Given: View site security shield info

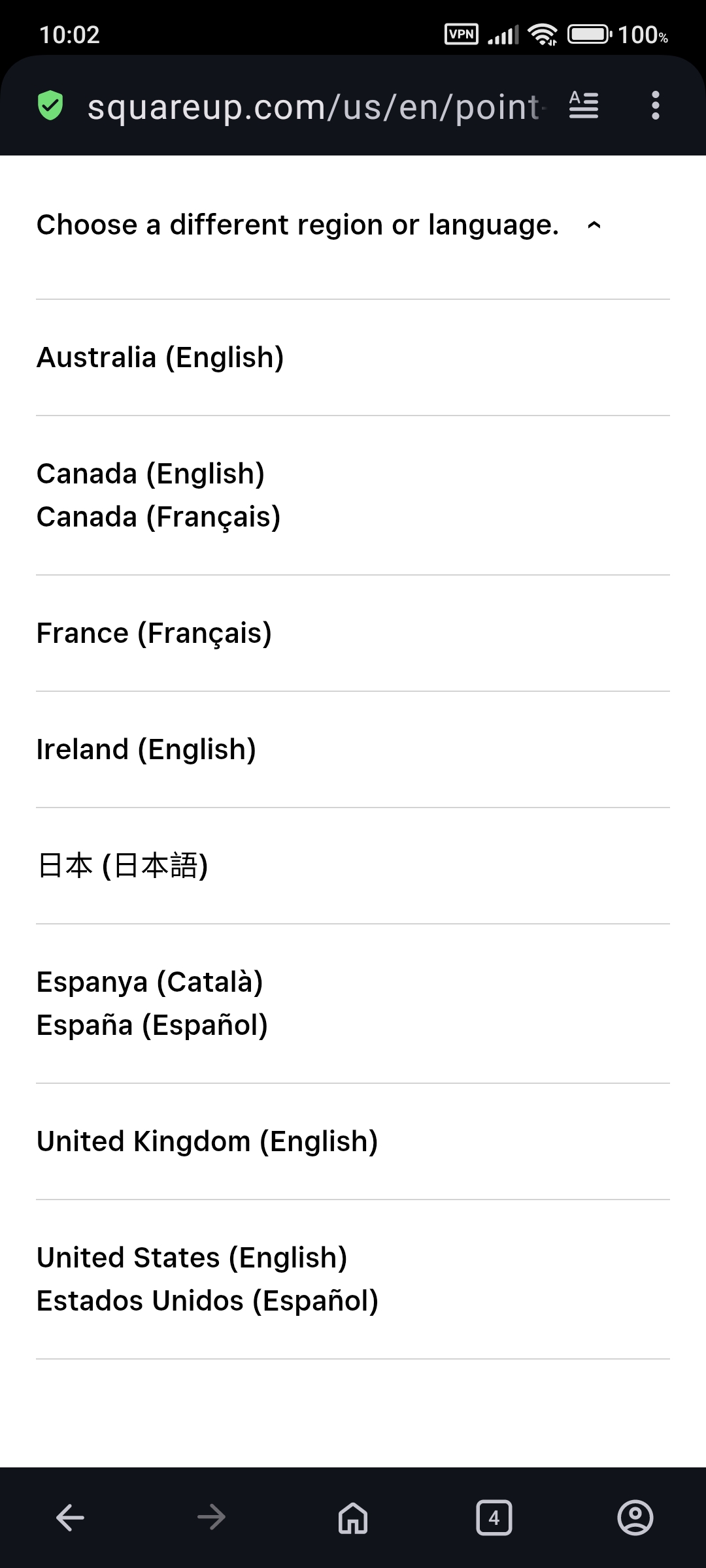Looking at the screenshot, I should click(50, 106).
